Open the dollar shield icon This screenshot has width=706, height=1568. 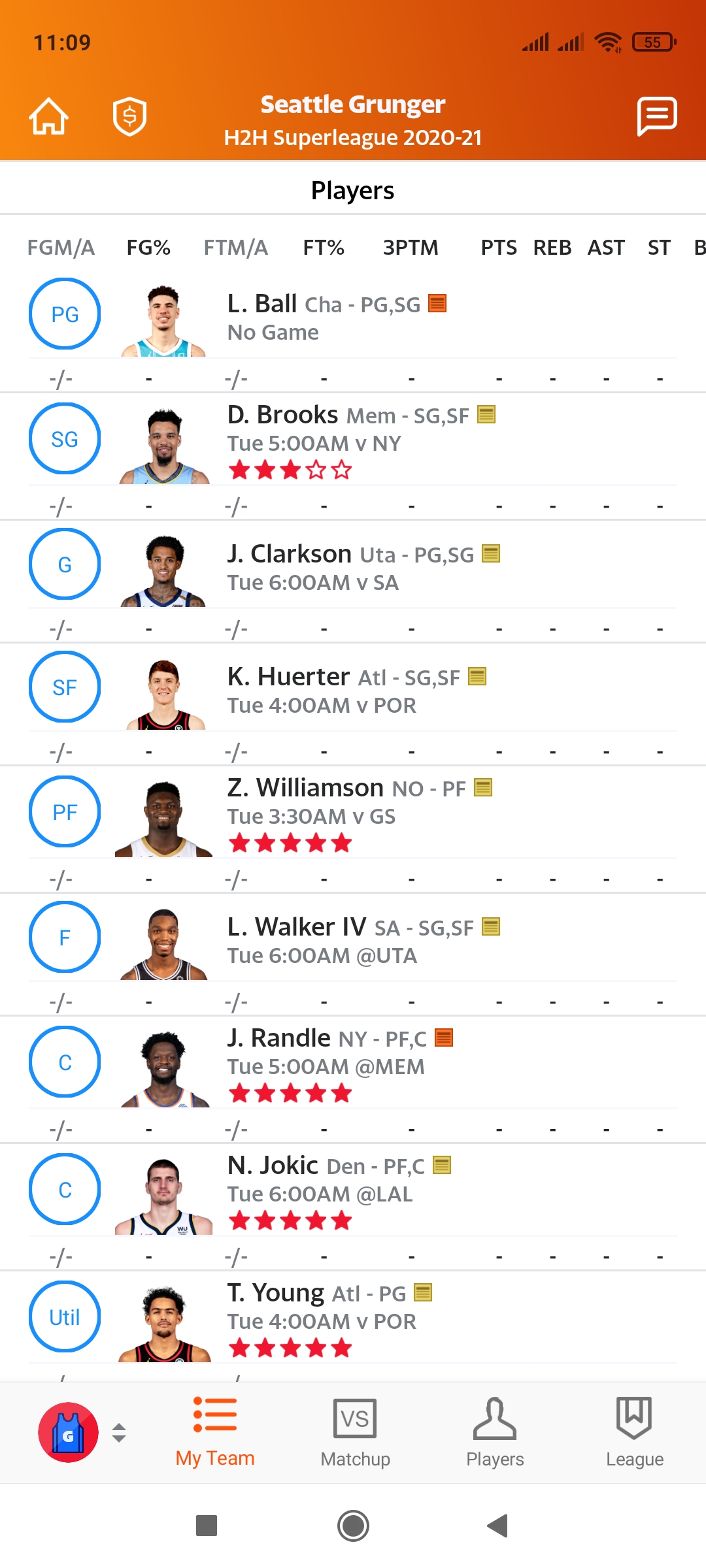point(129,117)
